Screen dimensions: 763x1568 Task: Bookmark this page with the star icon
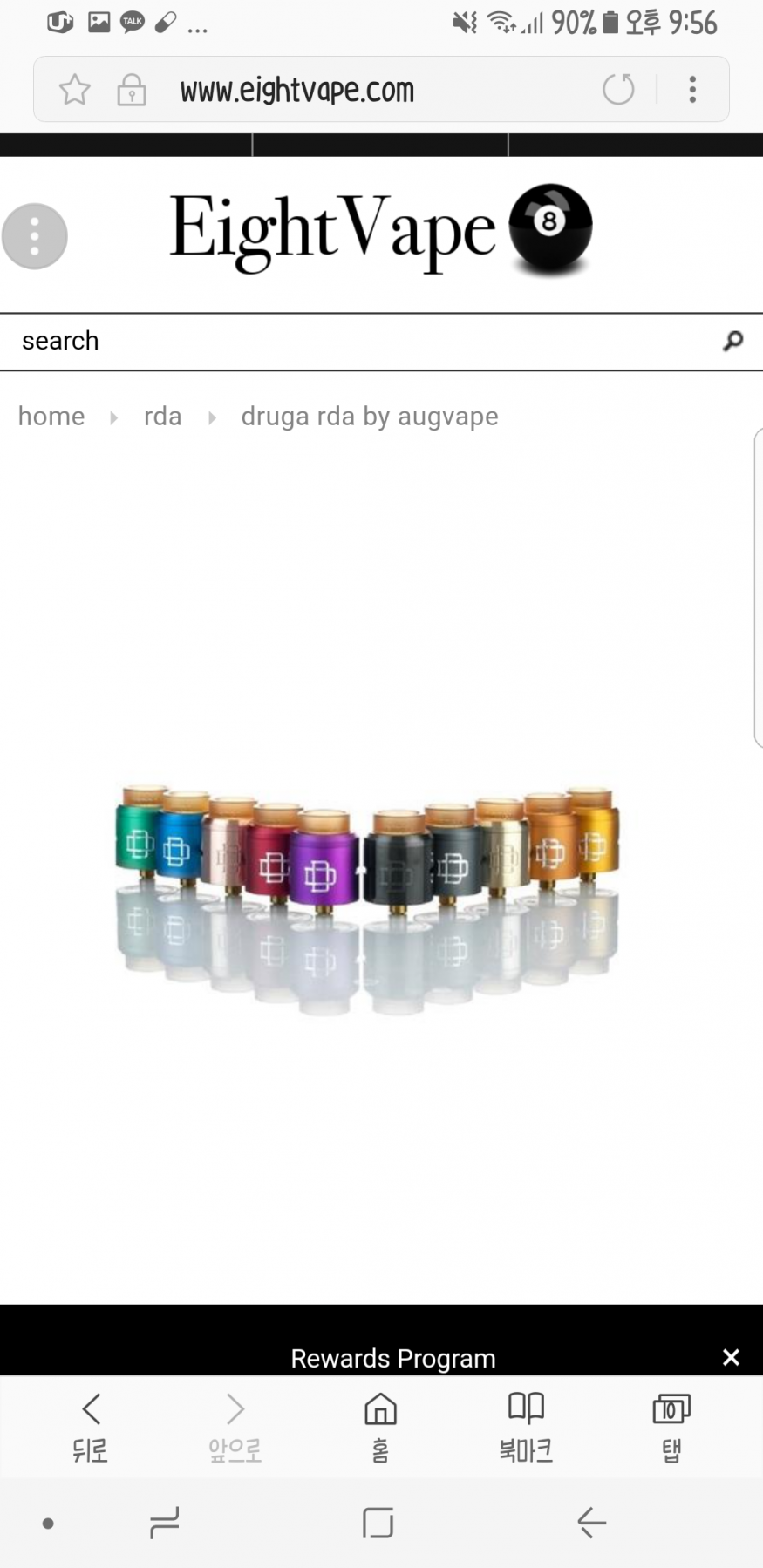coord(75,90)
